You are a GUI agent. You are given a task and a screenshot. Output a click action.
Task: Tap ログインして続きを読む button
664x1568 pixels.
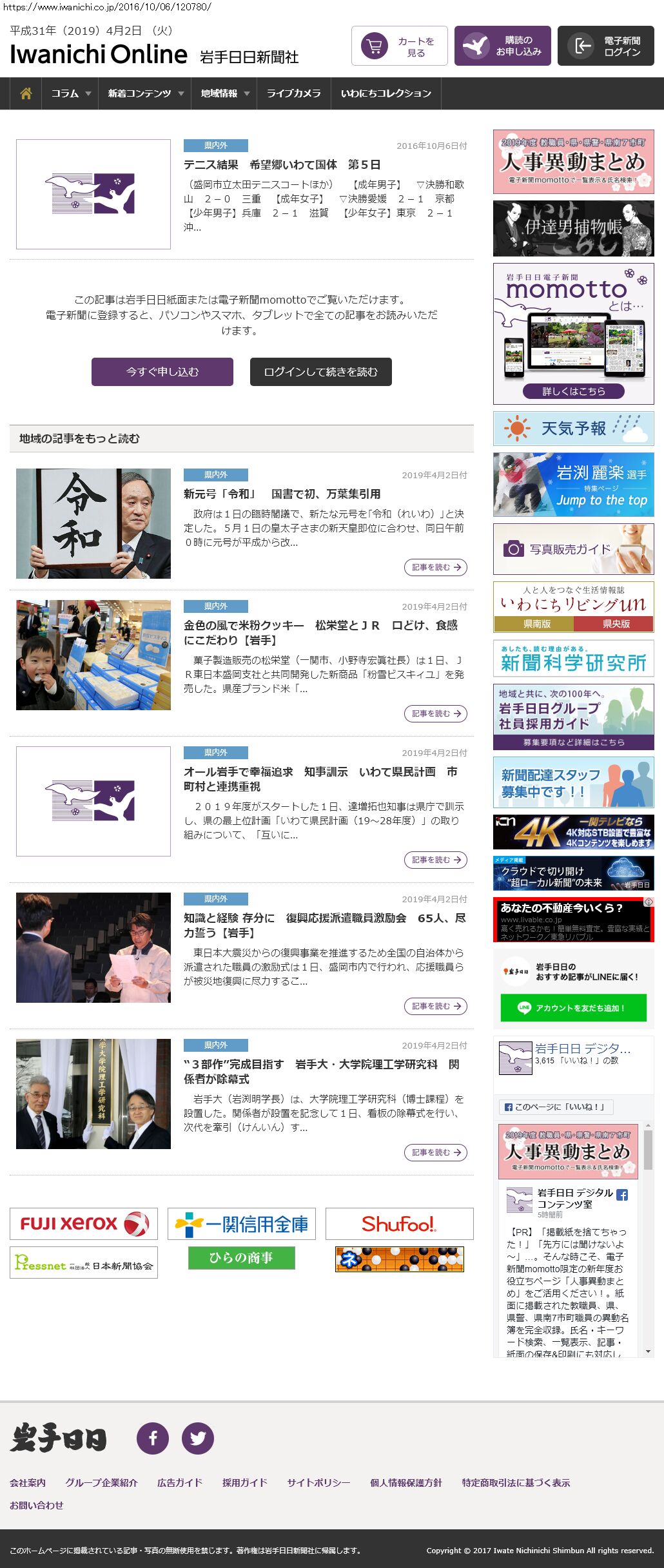320,372
